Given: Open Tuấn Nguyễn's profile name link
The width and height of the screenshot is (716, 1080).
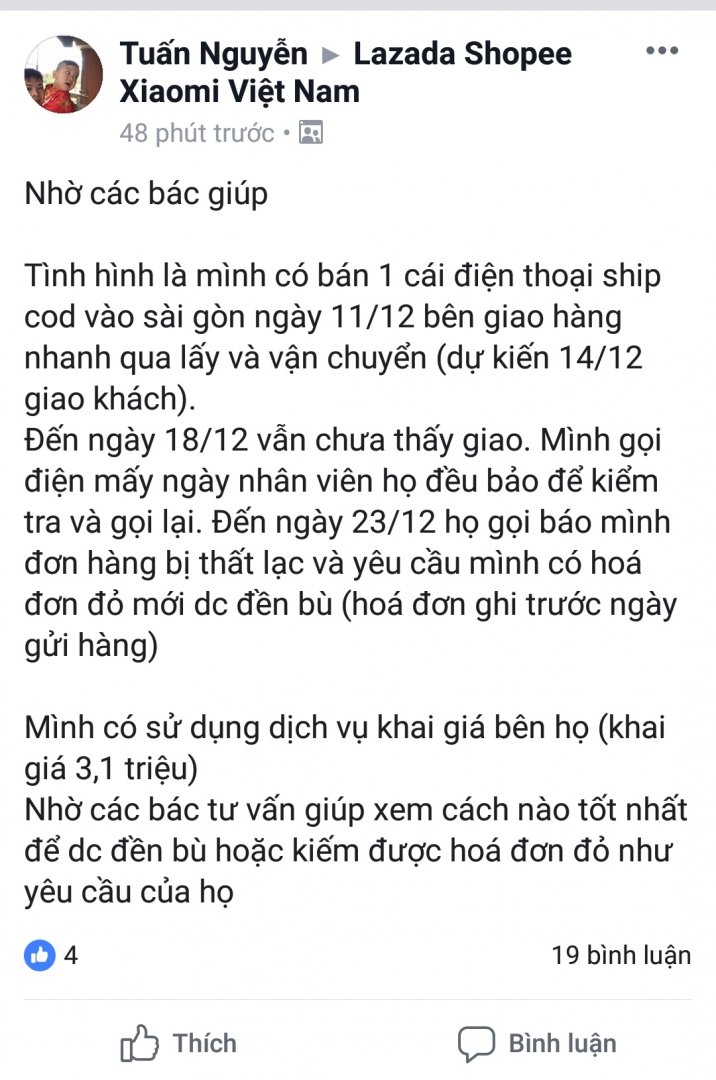Looking at the screenshot, I should pyautogui.click(x=213, y=53).
